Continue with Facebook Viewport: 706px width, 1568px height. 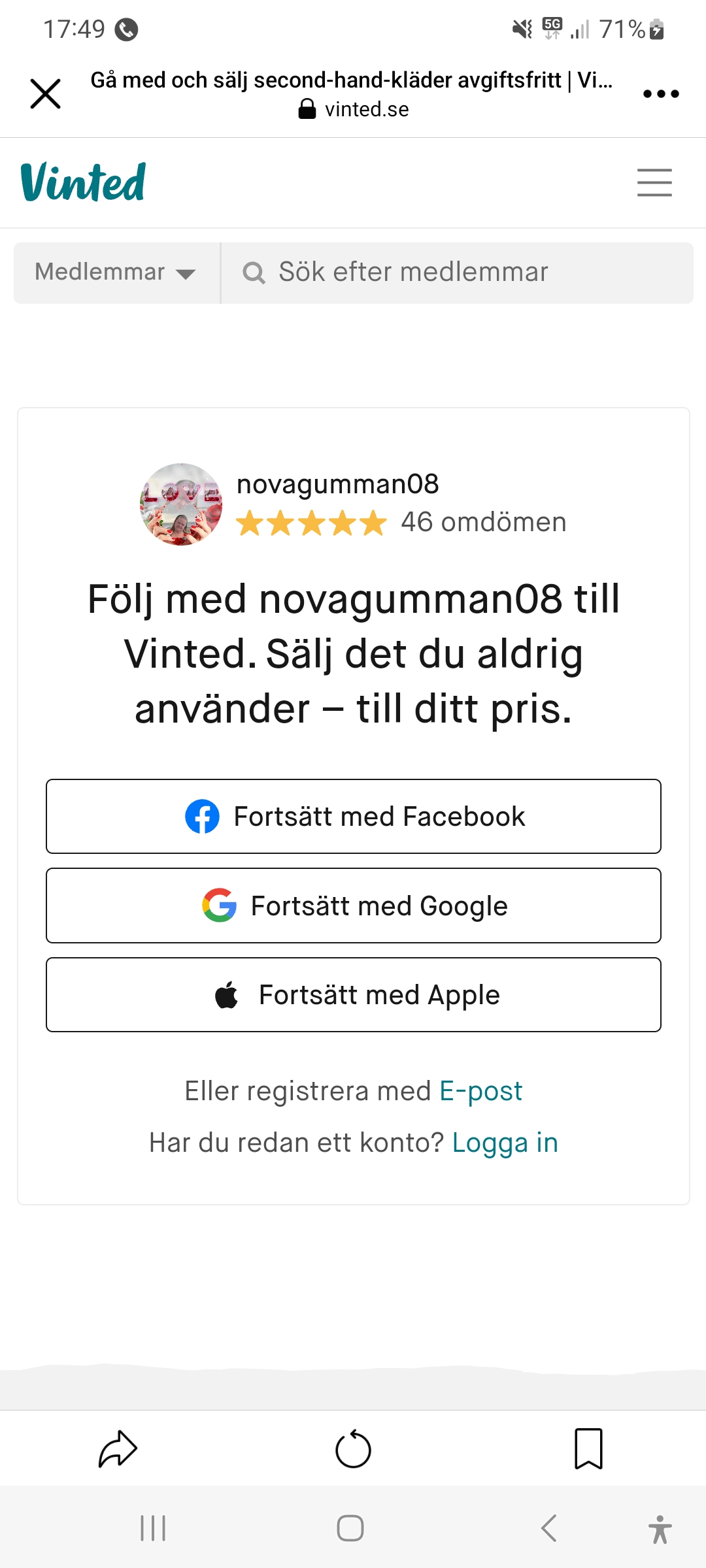(x=353, y=817)
